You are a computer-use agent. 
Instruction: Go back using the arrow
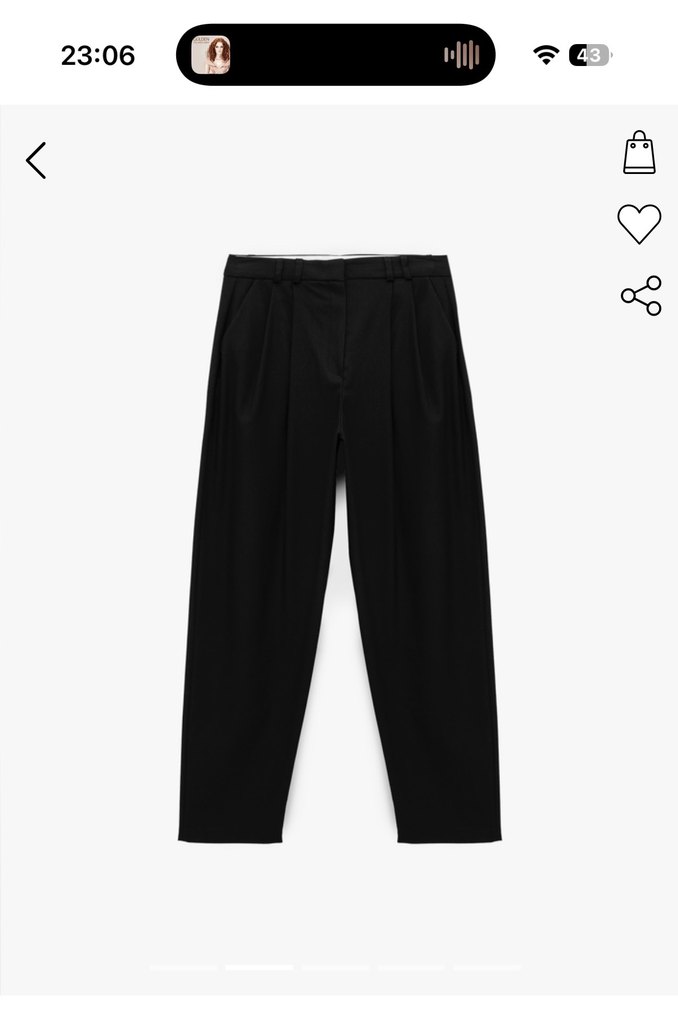pyautogui.click(x=36, y=160)
